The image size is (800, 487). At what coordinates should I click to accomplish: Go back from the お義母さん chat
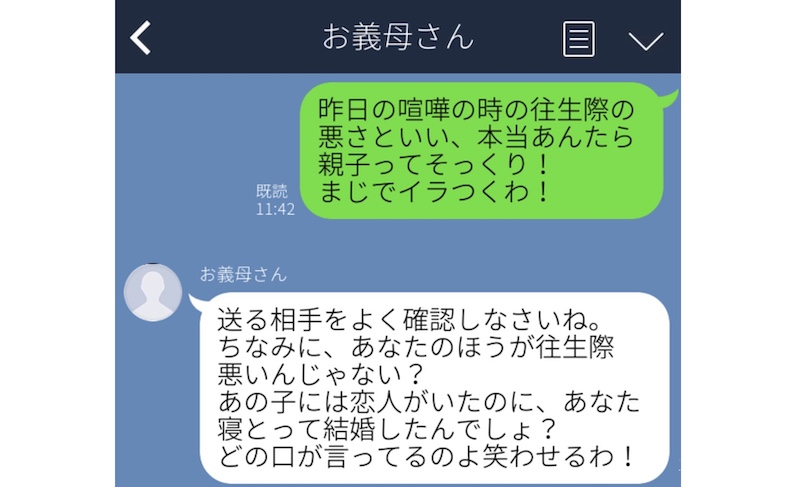[141, 38]
